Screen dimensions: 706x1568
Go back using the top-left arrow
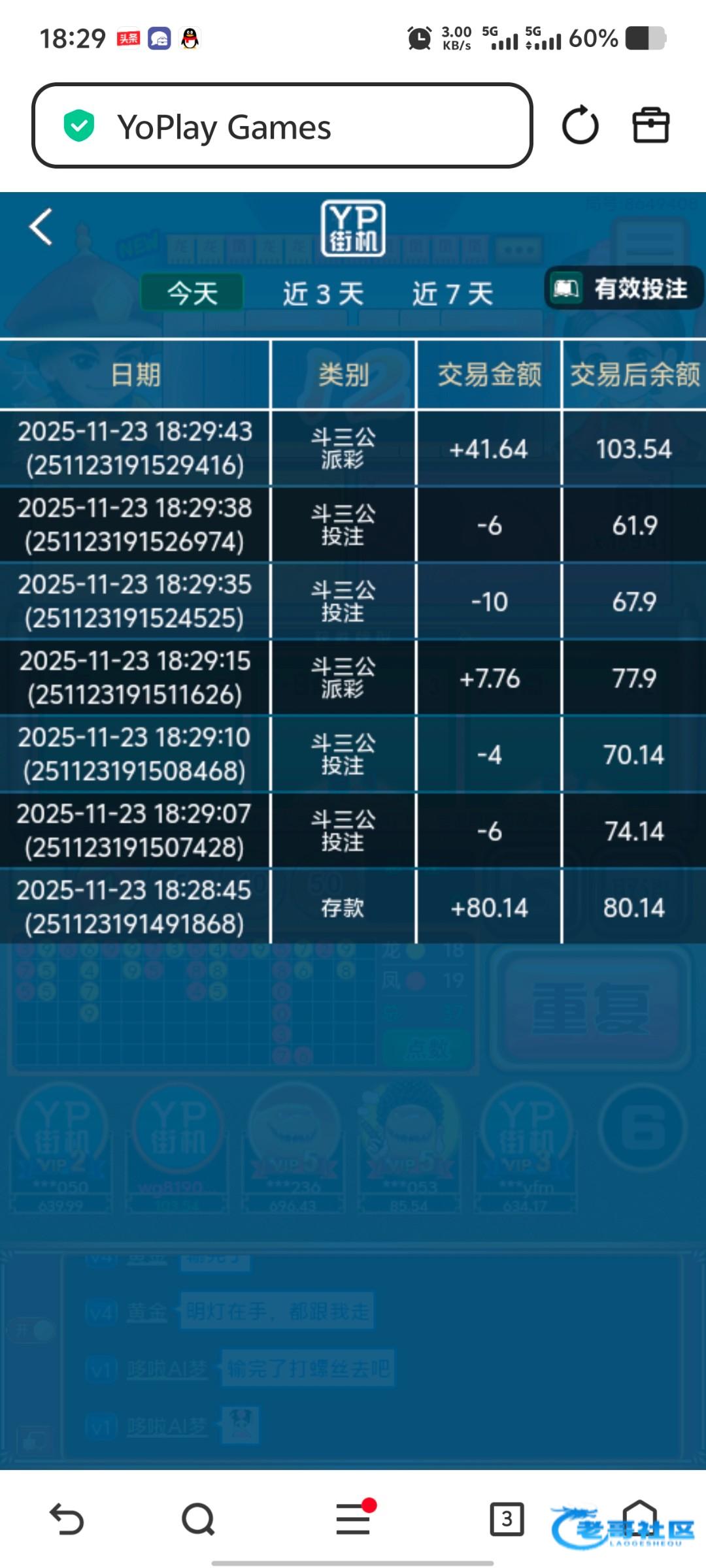pyautogui.click(x=41, y=227)
